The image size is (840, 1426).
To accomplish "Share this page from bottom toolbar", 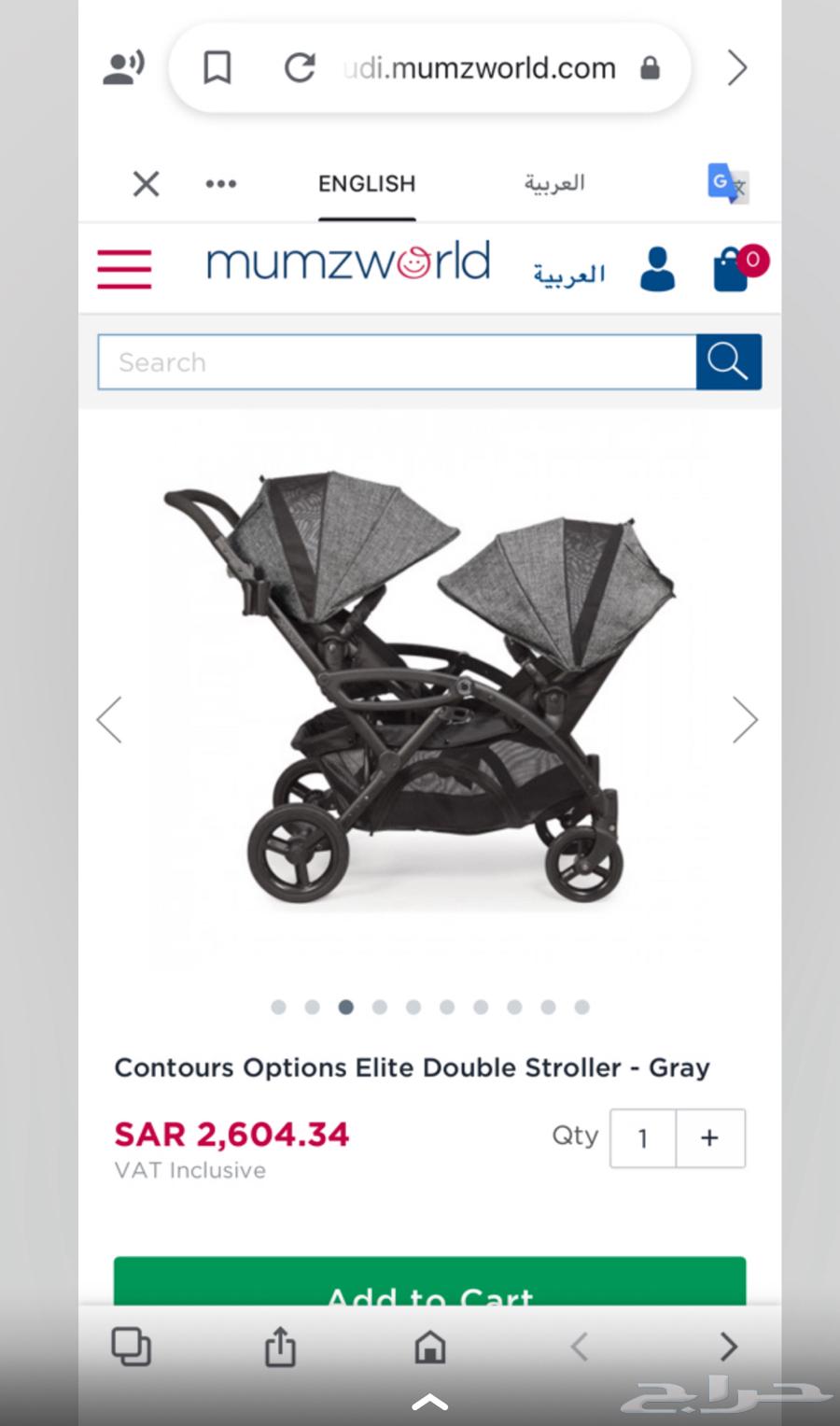I will pyautogui.click(x=280, y=1347).
